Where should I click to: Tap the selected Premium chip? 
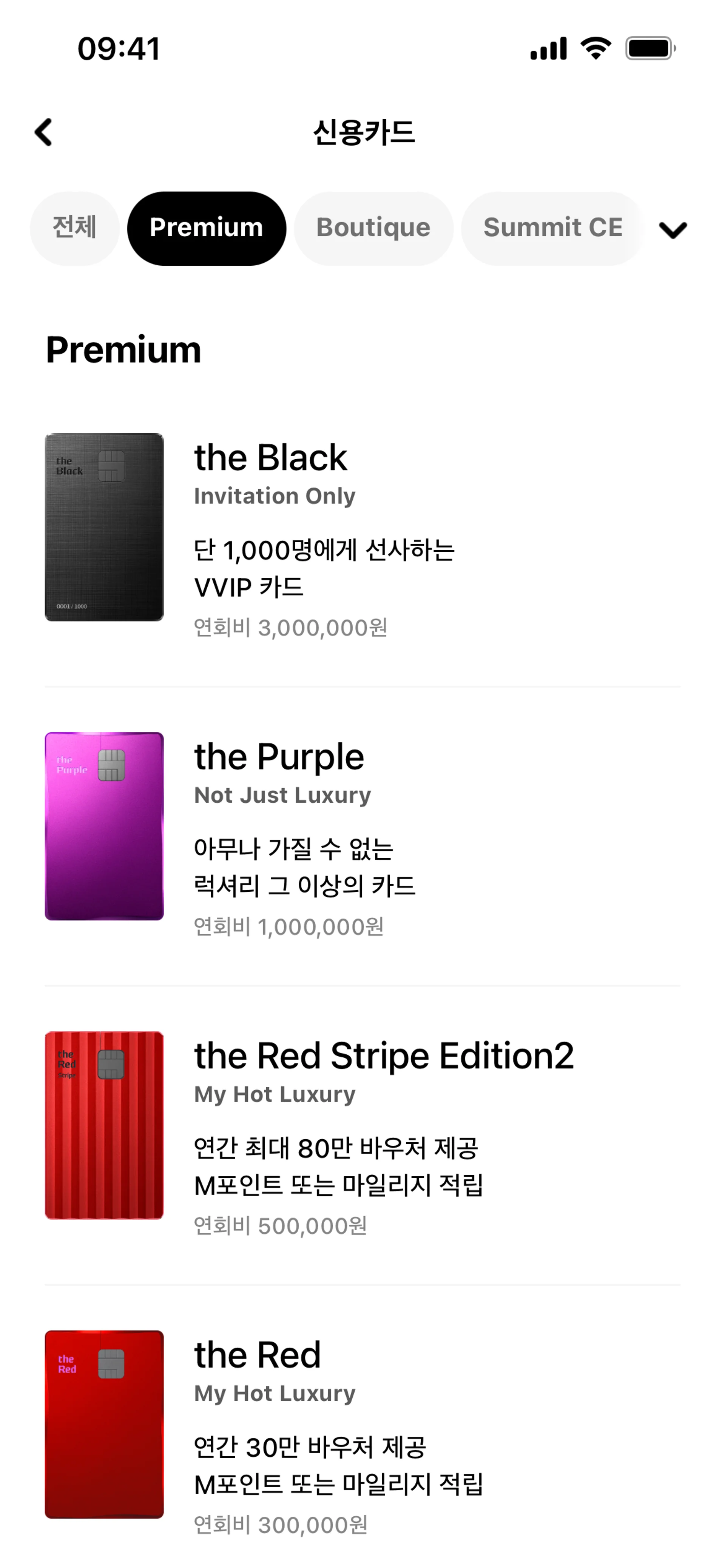coord(207,228)
